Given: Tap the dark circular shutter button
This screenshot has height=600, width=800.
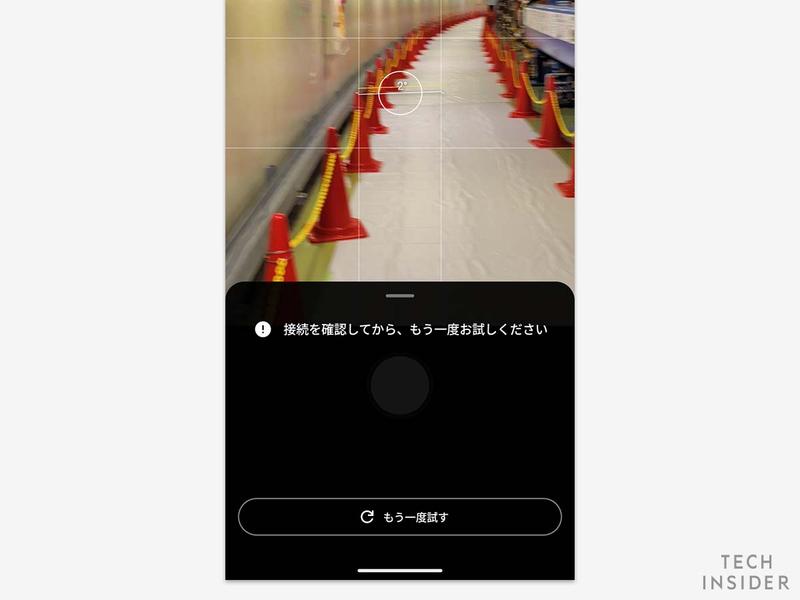Looking at the screenshot, I should pos(400,386).
